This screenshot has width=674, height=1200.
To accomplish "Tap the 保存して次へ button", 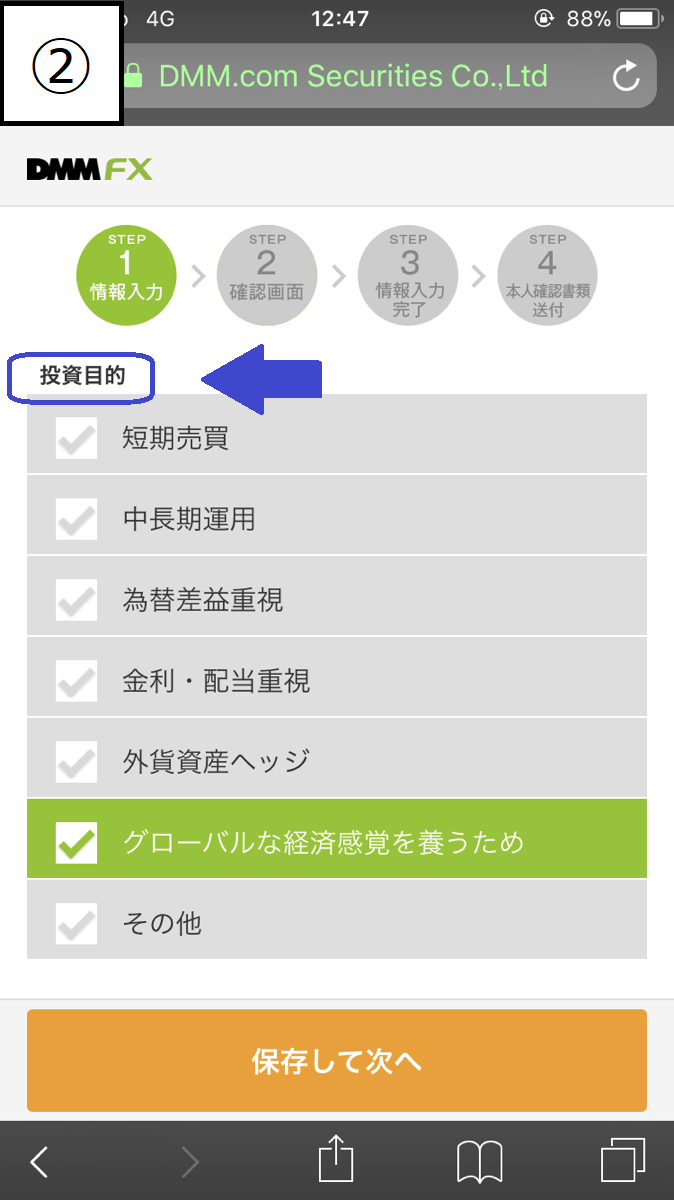I will click(x=337, y=1061).
